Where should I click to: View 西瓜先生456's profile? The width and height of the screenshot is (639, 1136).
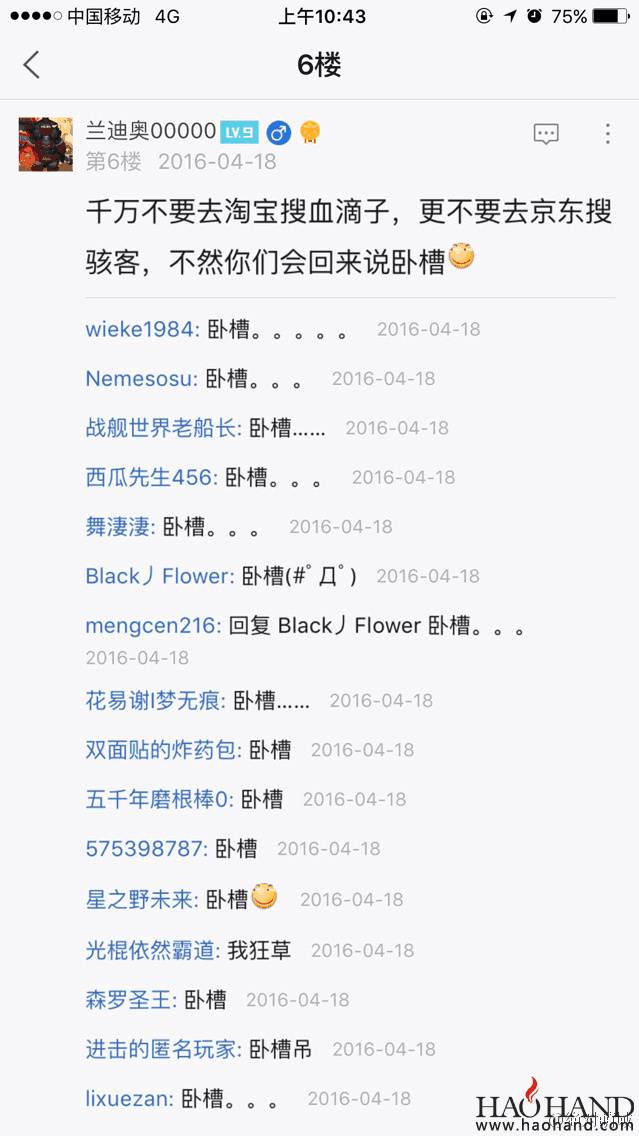pyautogui.click(x=151, y=478)
